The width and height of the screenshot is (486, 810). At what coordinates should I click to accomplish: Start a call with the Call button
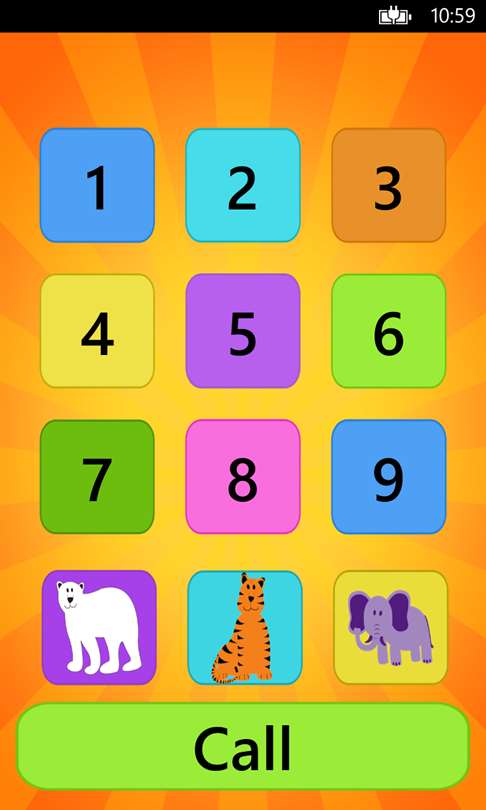tap(243, 746)
